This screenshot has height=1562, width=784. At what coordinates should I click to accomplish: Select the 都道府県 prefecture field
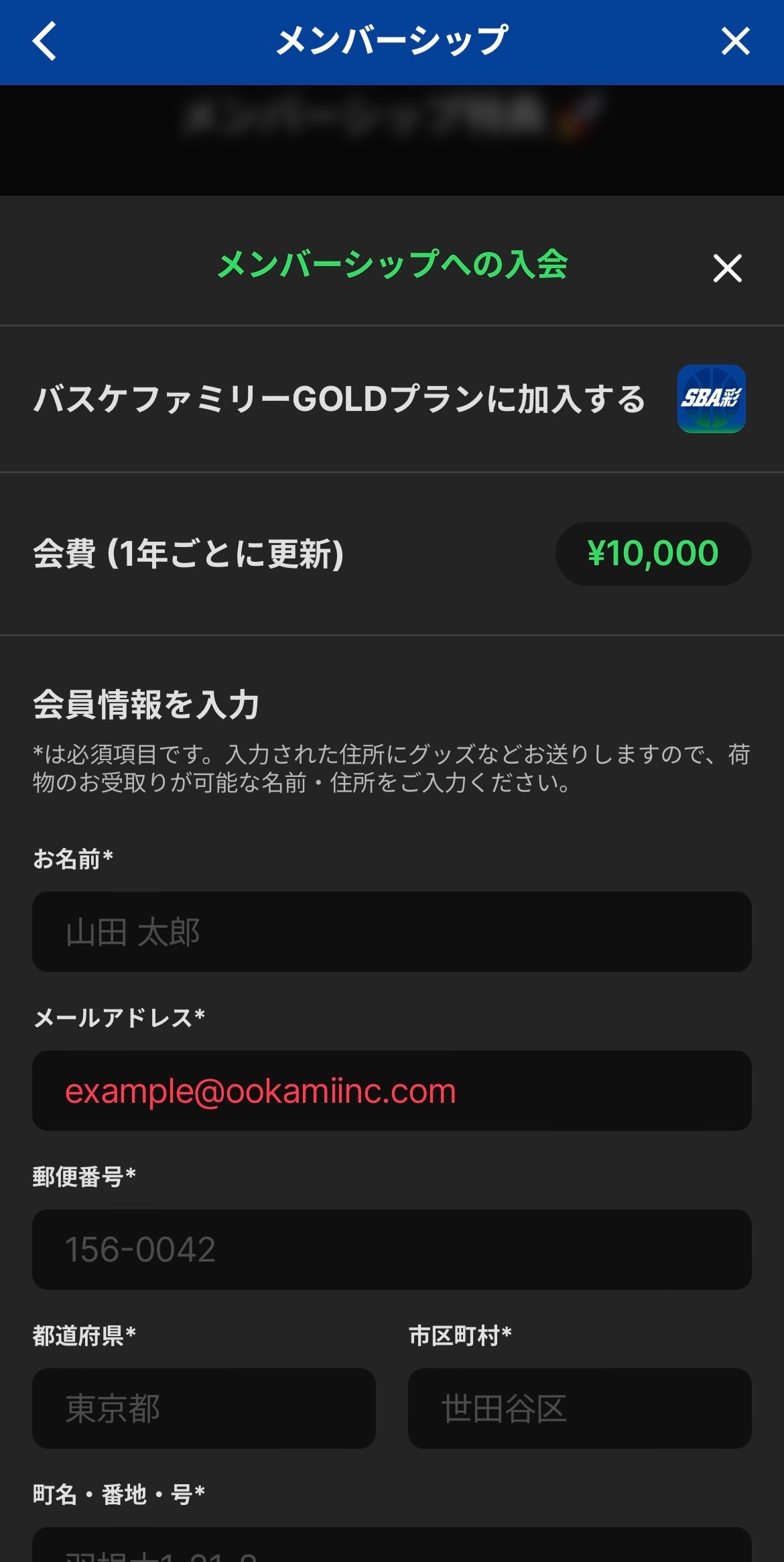(204, 1408)
